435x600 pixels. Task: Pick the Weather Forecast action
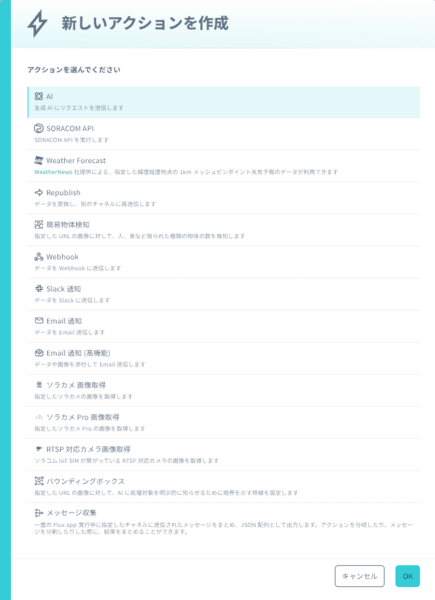point(223,166)
